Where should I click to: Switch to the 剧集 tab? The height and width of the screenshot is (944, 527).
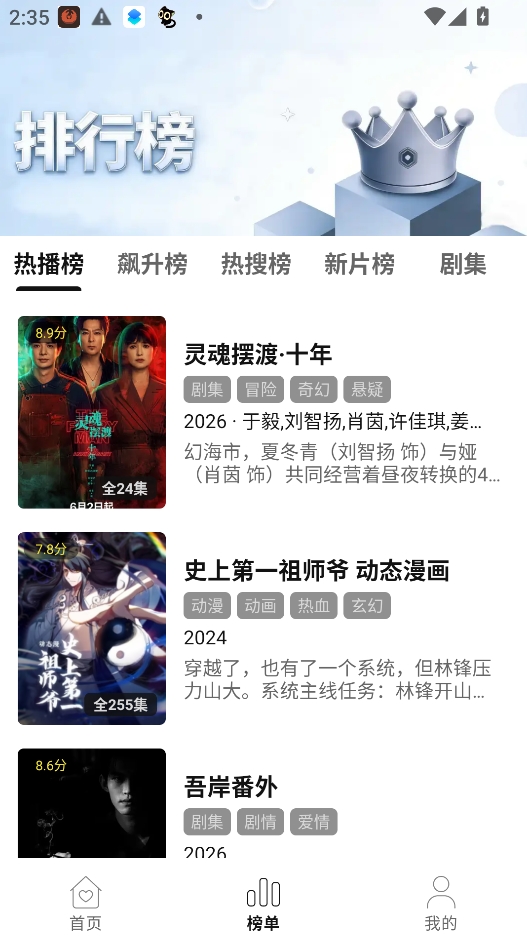[x=463, y=264]
